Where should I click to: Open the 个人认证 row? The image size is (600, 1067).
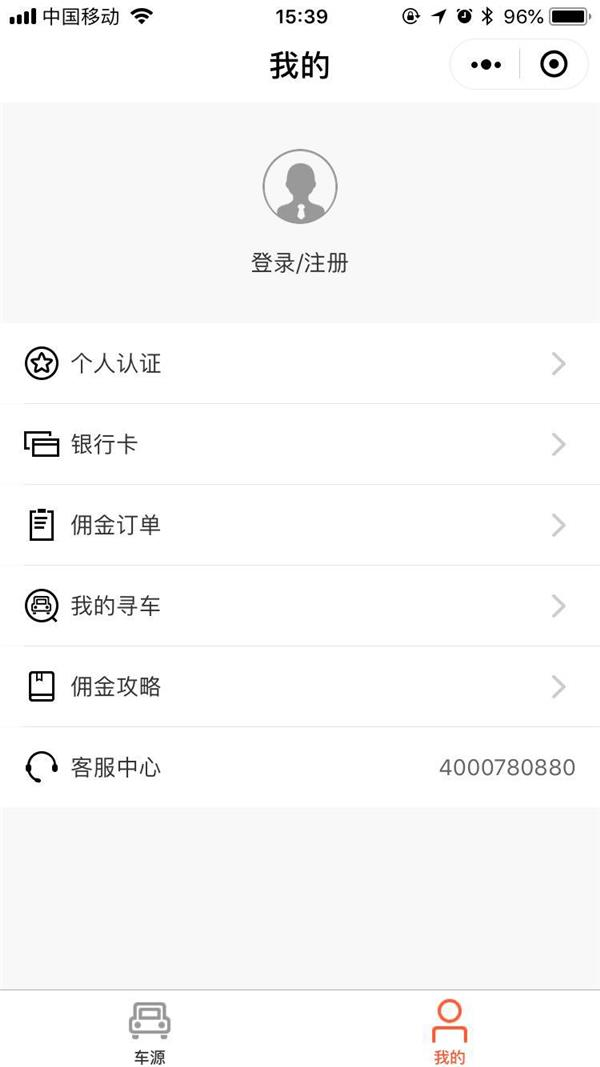[300, 364]
